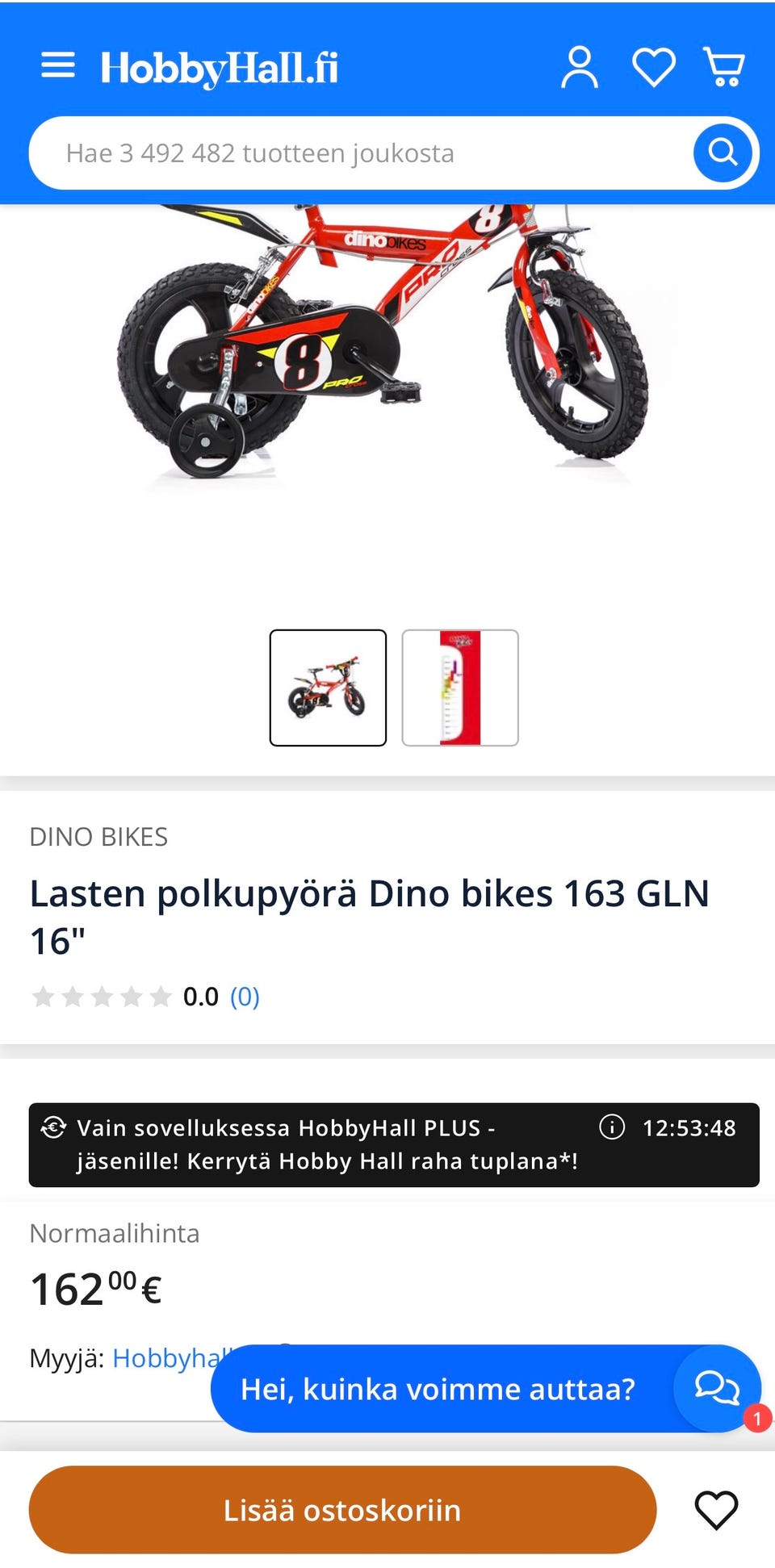The height and width of the screenshot is (1568, 775).
Task: Open the wishlist heart in header
Action: tap(653, 67)
